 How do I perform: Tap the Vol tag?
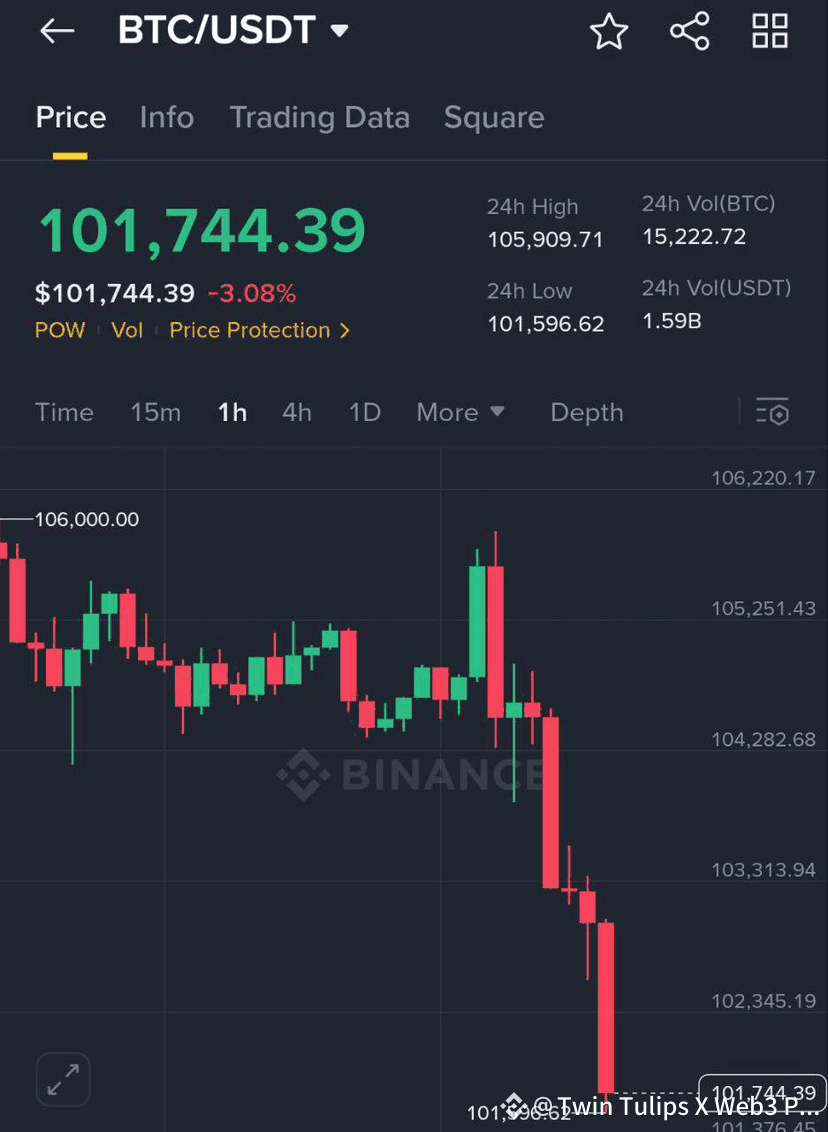pos(127,330)
